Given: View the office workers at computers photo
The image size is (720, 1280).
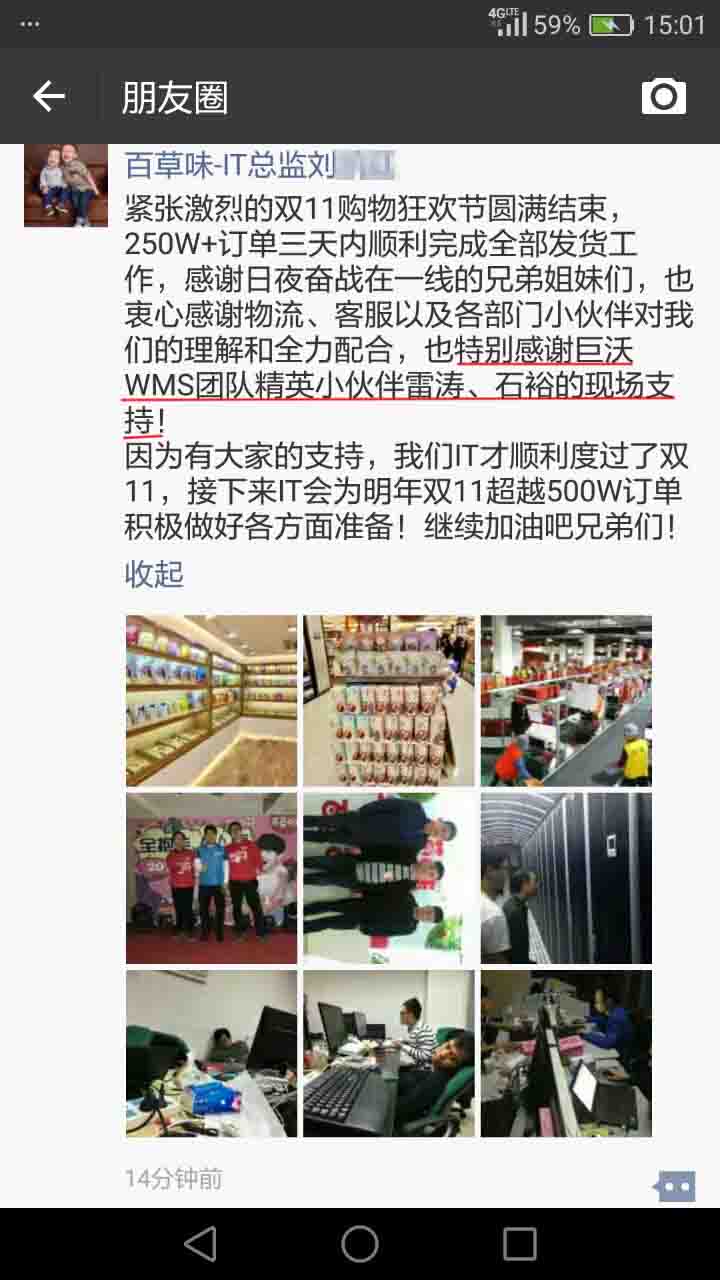Looking at the screenshot, I should click(x=566, y=1054).
